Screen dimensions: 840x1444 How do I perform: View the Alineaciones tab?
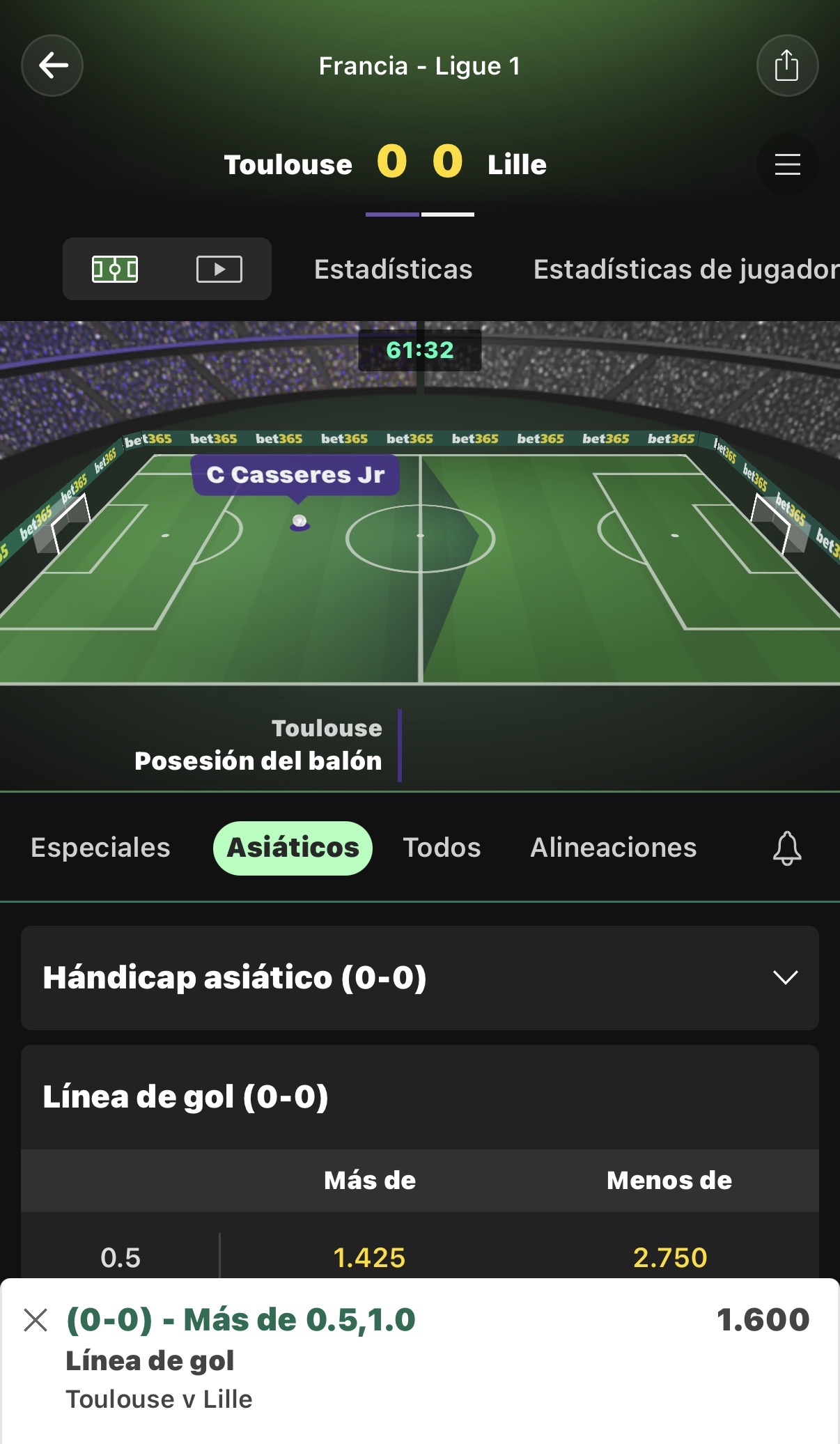pos(614,848)
